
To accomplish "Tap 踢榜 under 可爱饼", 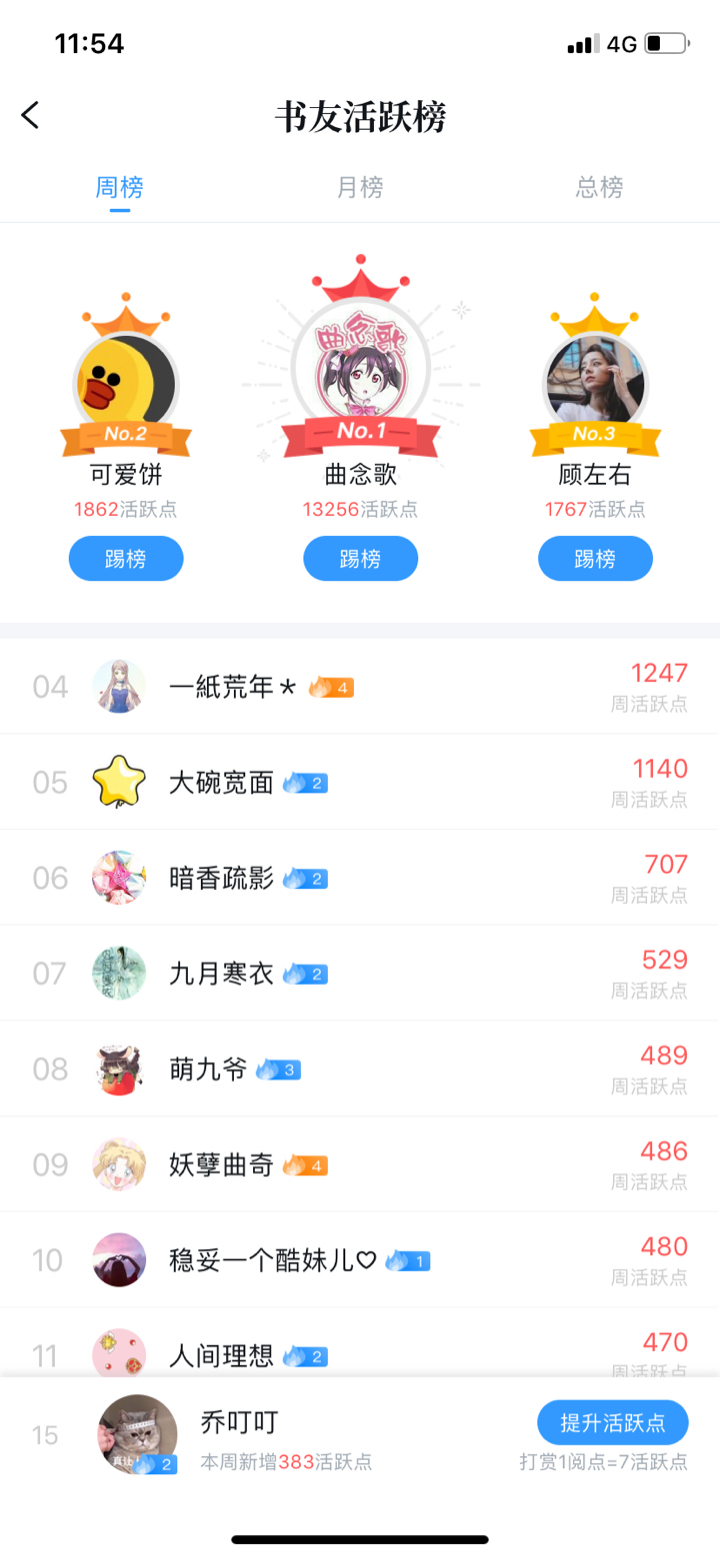I will 126,558.
